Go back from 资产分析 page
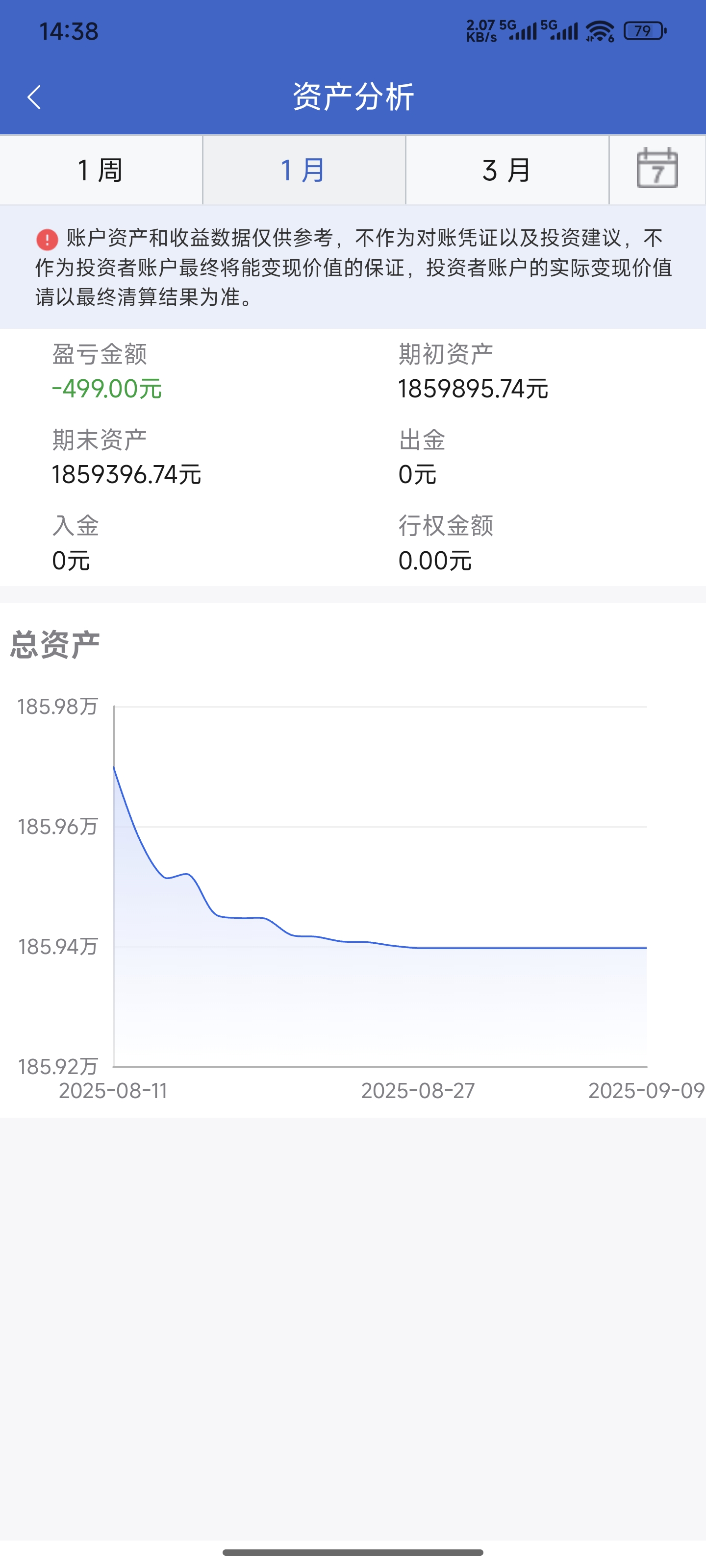706x1568 pixels. (x=34, y=98)
